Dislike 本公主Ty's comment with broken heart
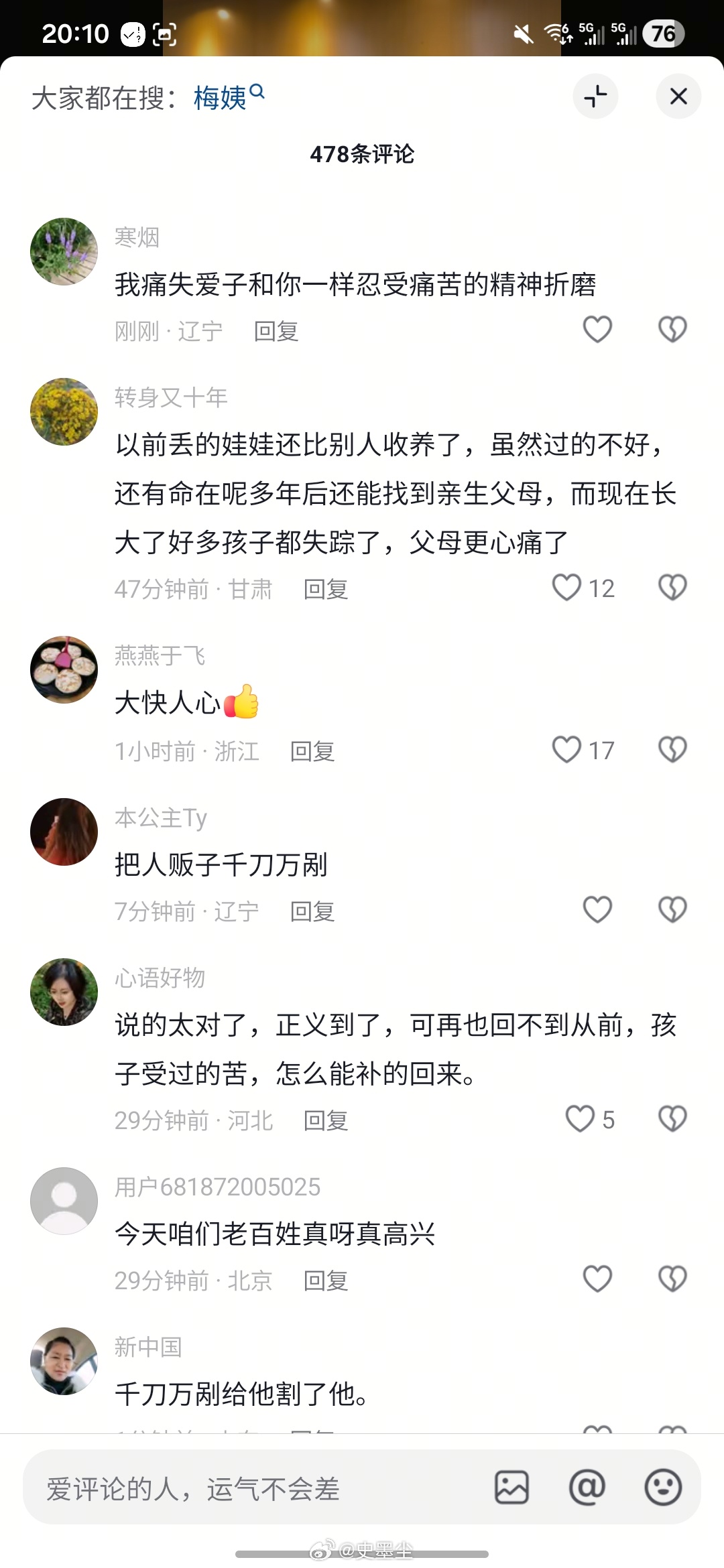This screenshot has height=1568, width=724. pos(673,910)
